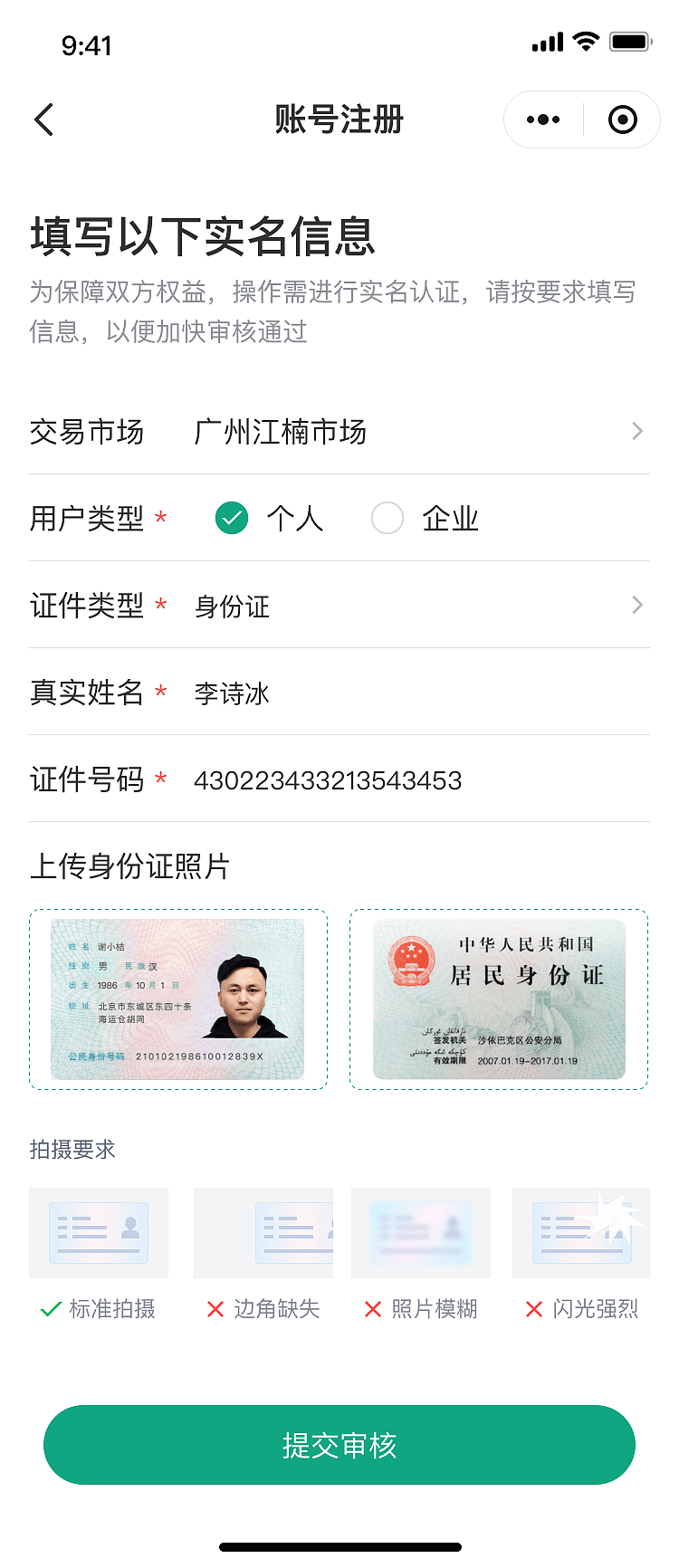Click the green checkmark on 标准拍摄 example
Screen dimensions: 679x1568
click(52, 1308)
